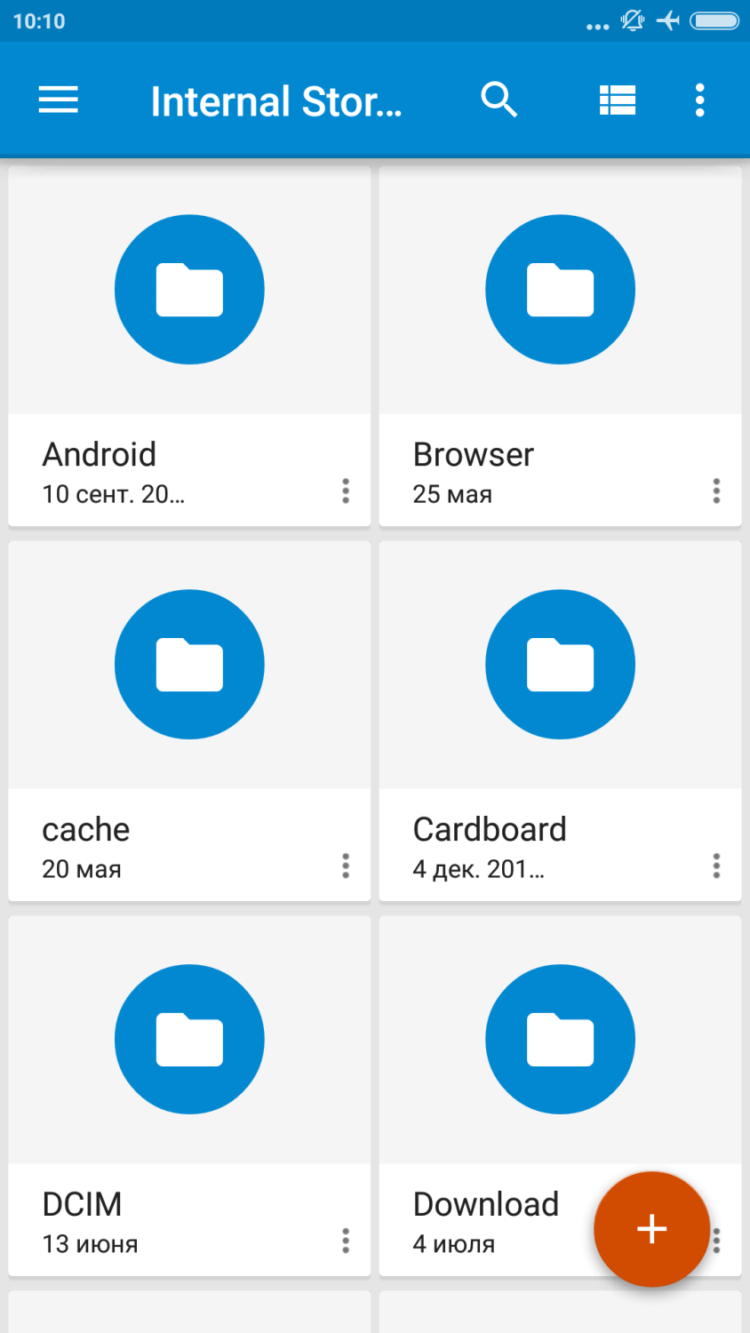This screenshot has width=750, height=1333.
Task: Search files in Internal Storage
Action: pyautogui.click(x=498, y=100)
